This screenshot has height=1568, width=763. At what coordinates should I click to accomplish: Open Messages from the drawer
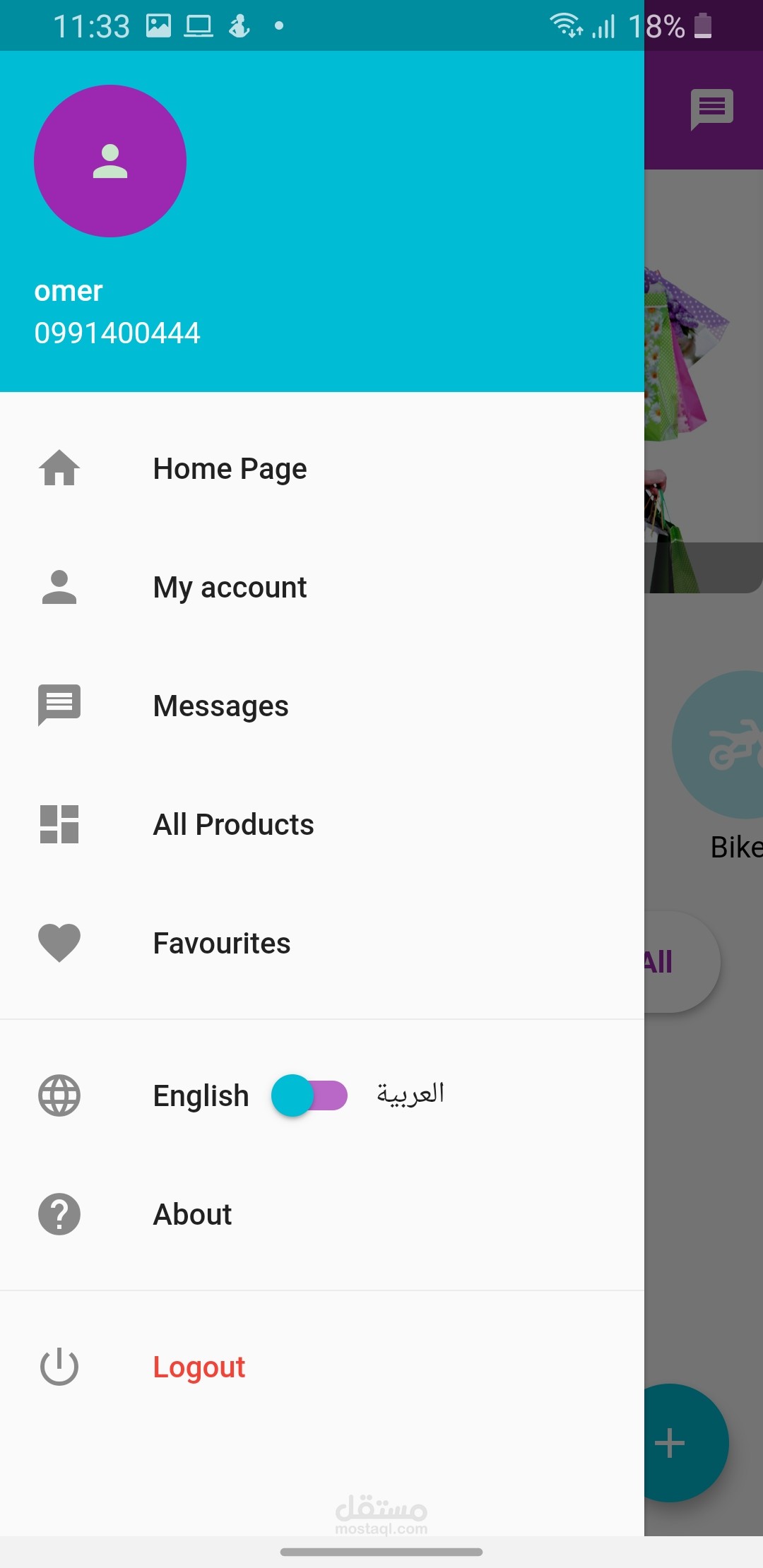point(220,706)
